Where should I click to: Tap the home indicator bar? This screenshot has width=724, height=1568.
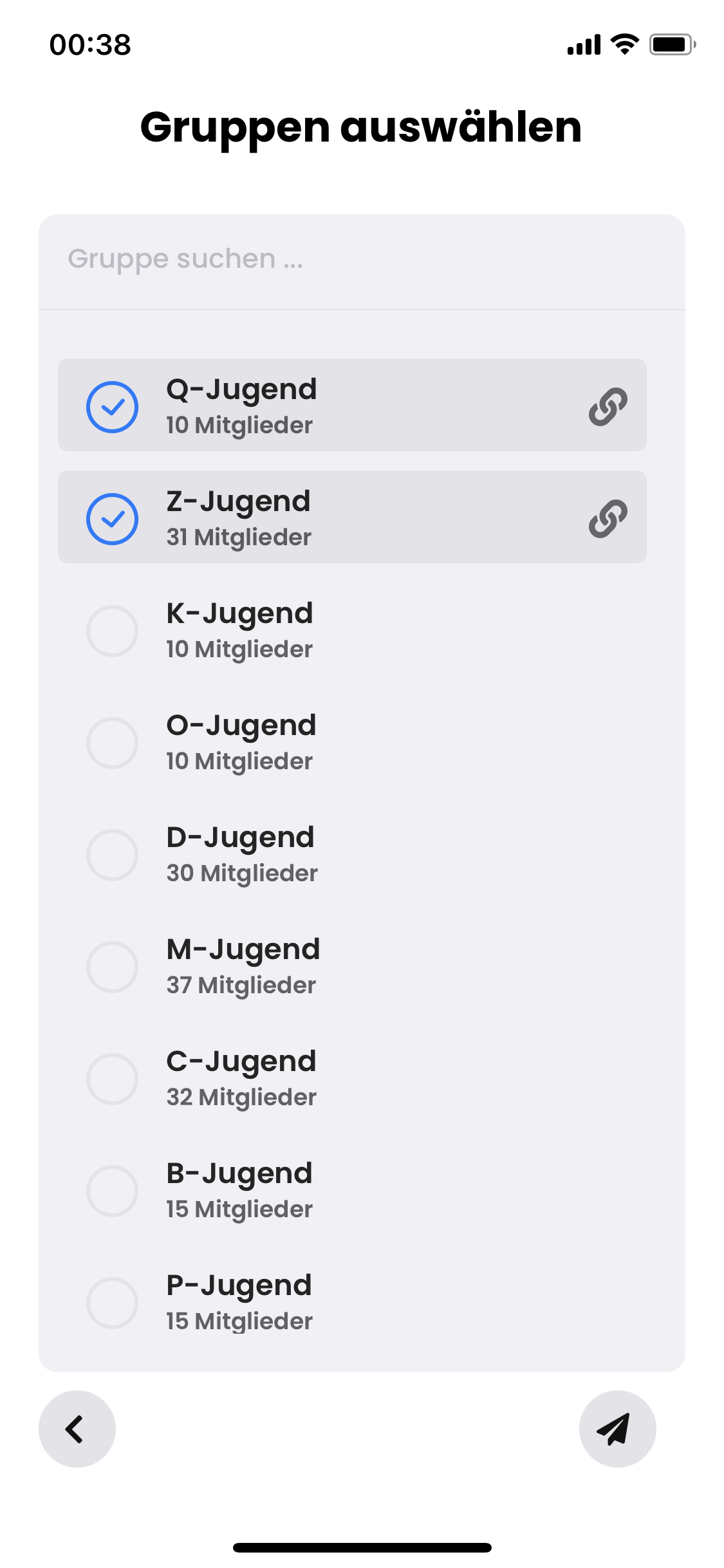tap(362, 1548)
